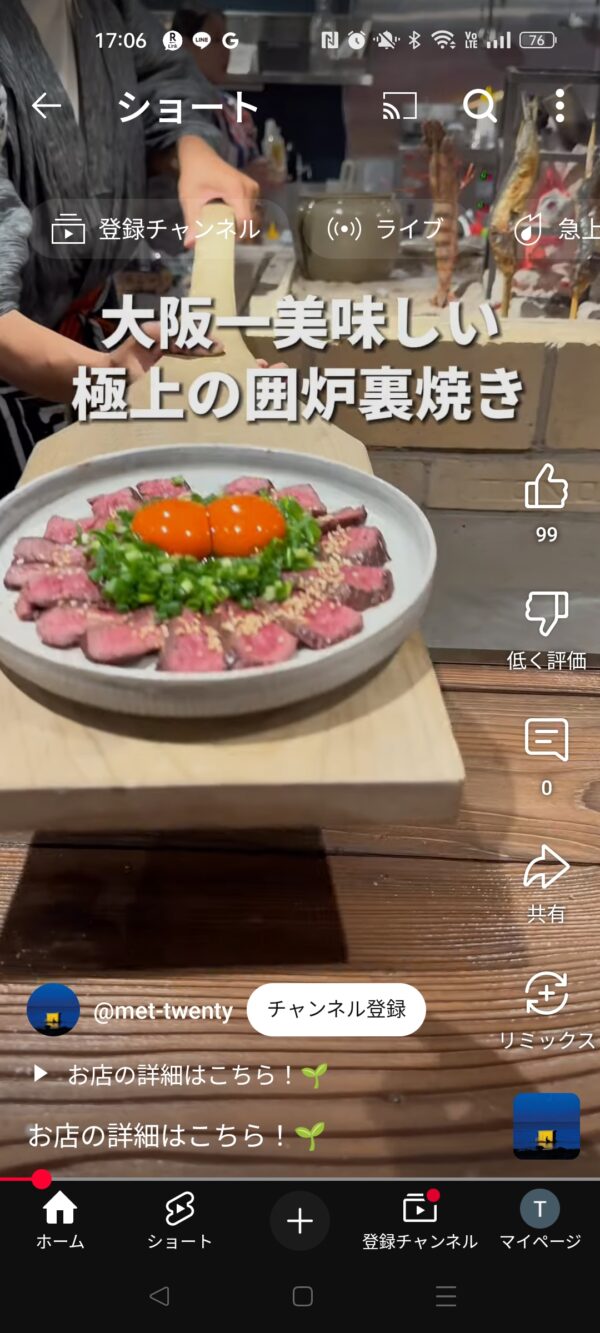Viewport: 600px width, 1333px height.
Task: Open the three-dot overflow menu
Action: [x=559, y=106]
